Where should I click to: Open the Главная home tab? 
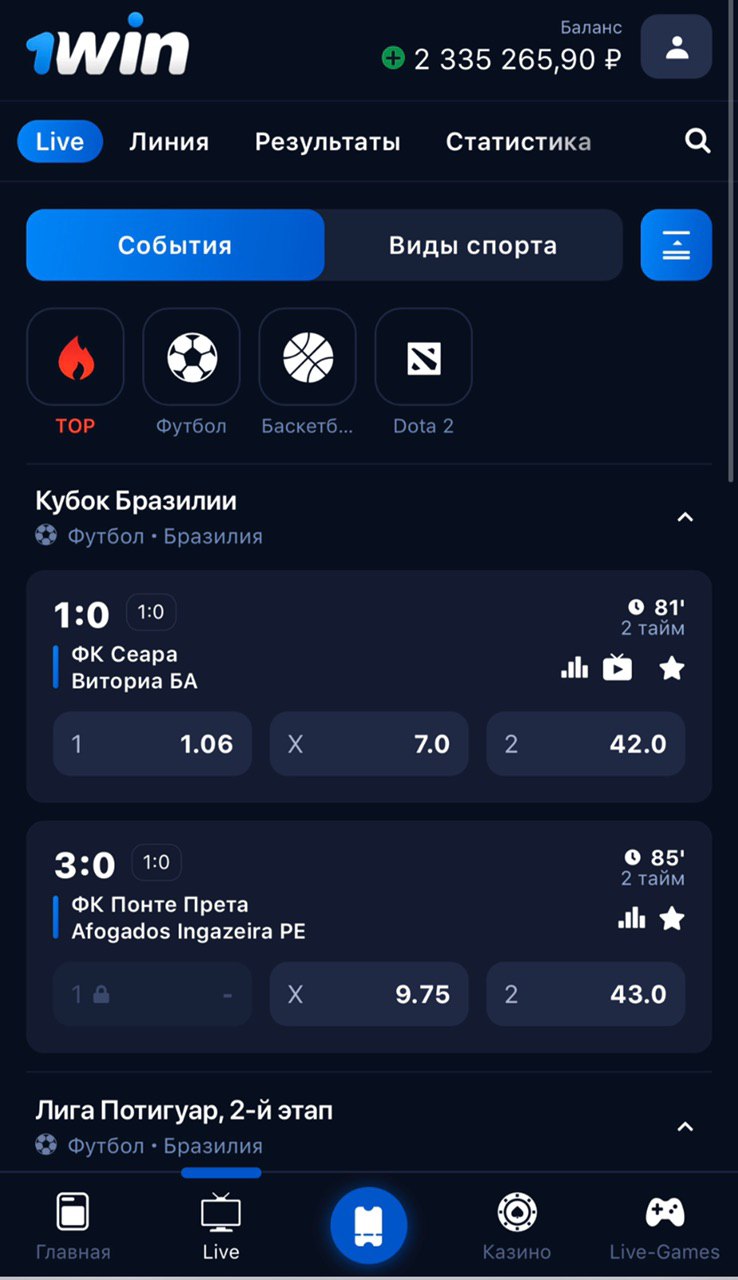click(73, 1226)
